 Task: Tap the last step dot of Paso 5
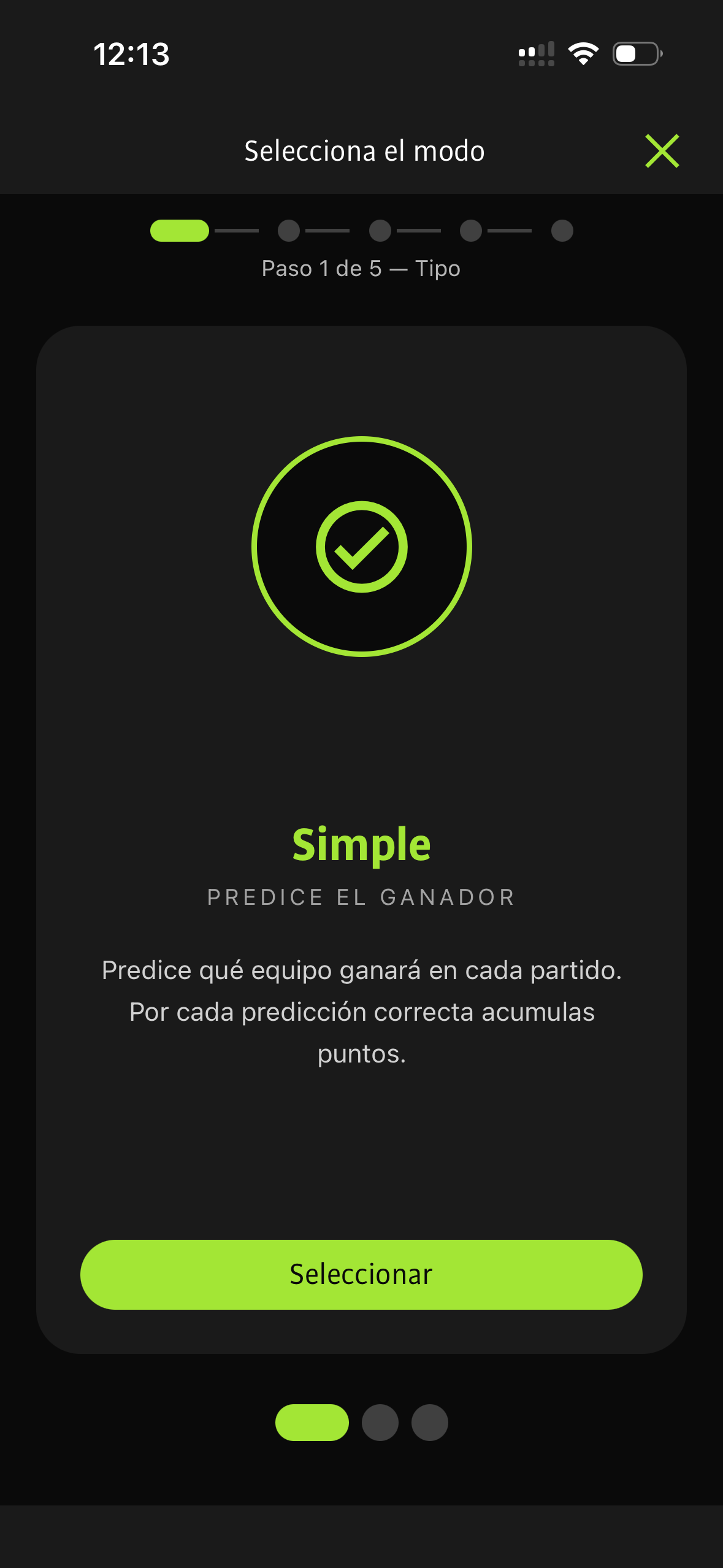click(x=562, y=231)
